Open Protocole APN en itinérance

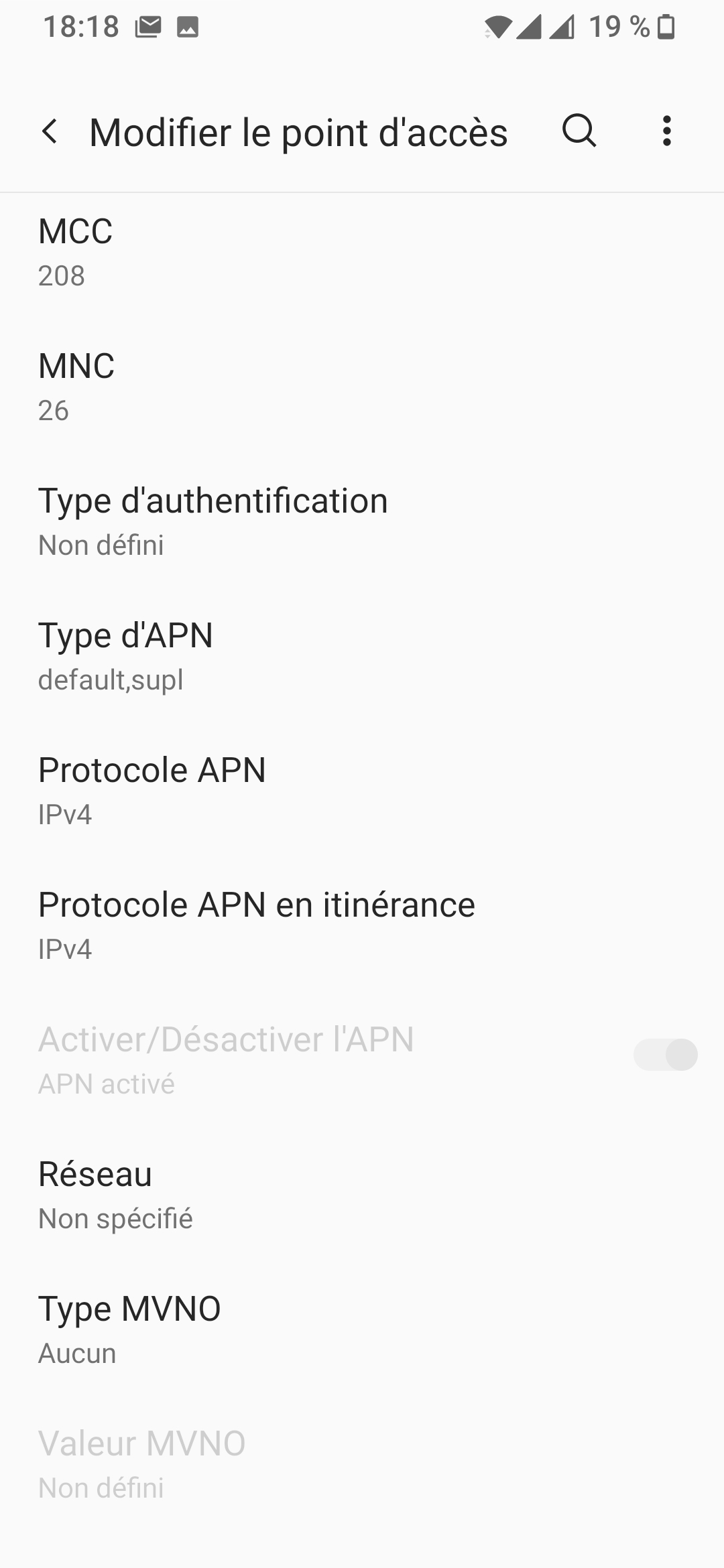362,926
